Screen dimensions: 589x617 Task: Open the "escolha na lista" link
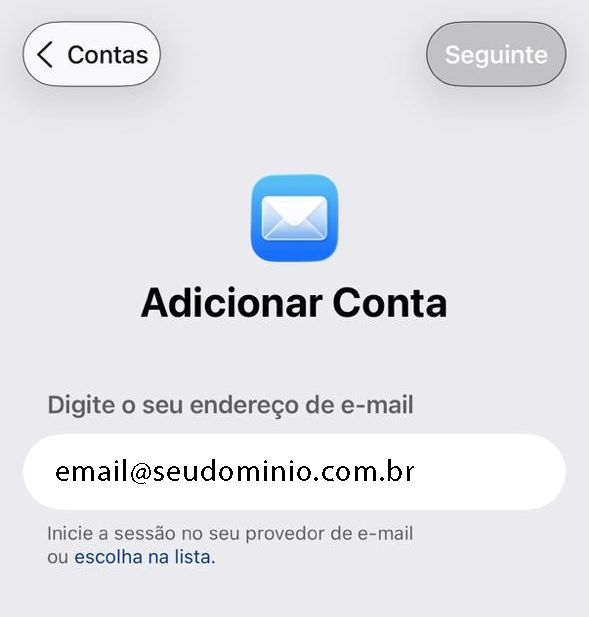pos(145,557)
